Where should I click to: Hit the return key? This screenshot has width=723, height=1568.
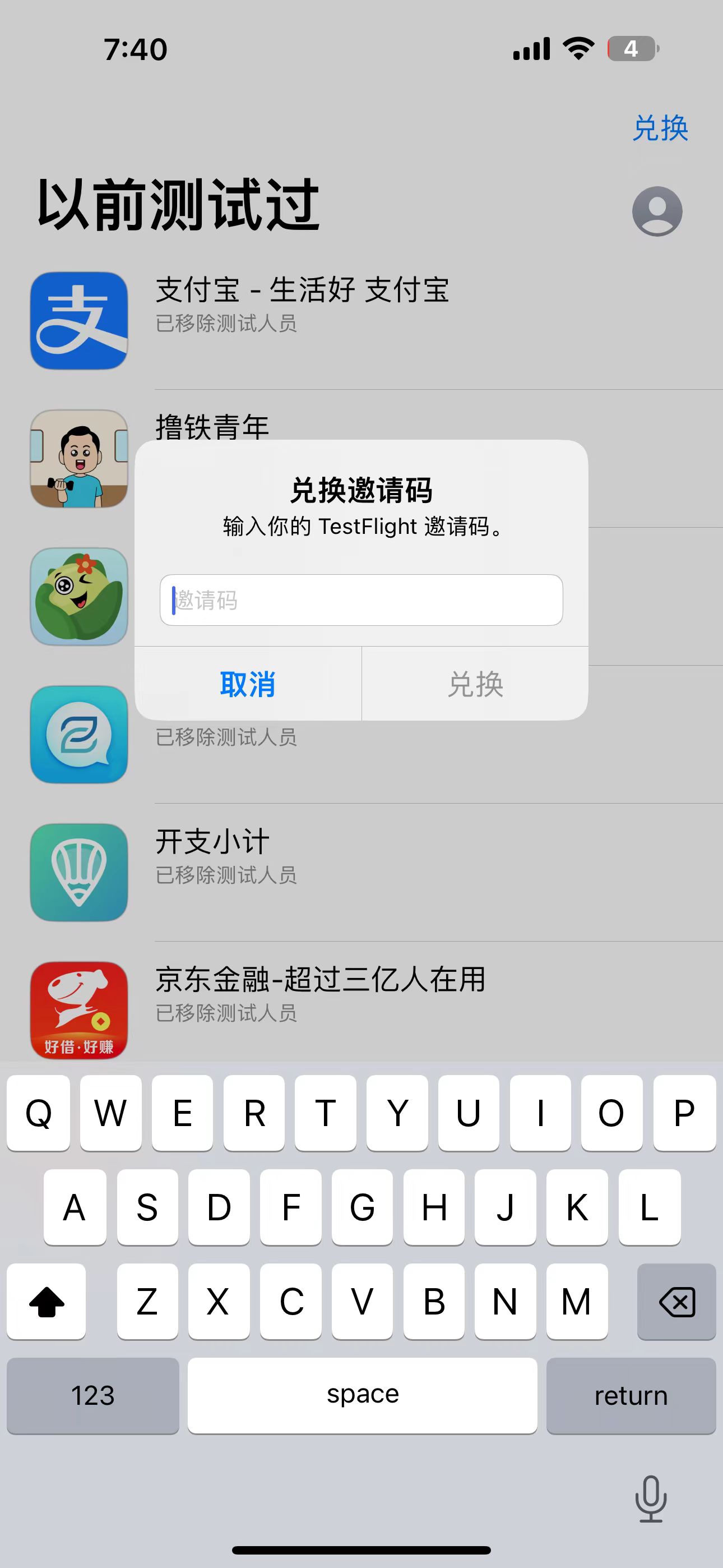tap(631, 1396)
